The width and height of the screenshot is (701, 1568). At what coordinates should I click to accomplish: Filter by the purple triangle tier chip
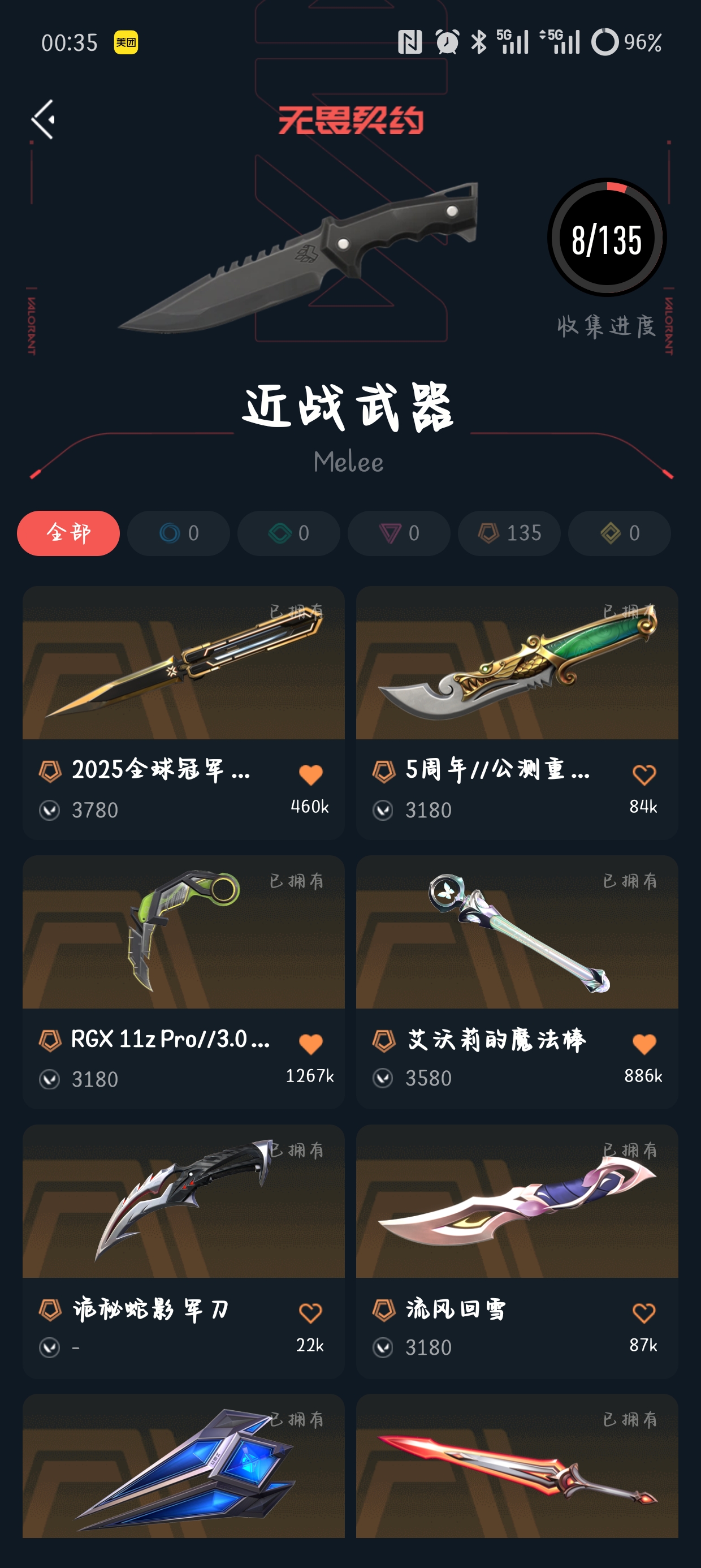tap(399, 533)
